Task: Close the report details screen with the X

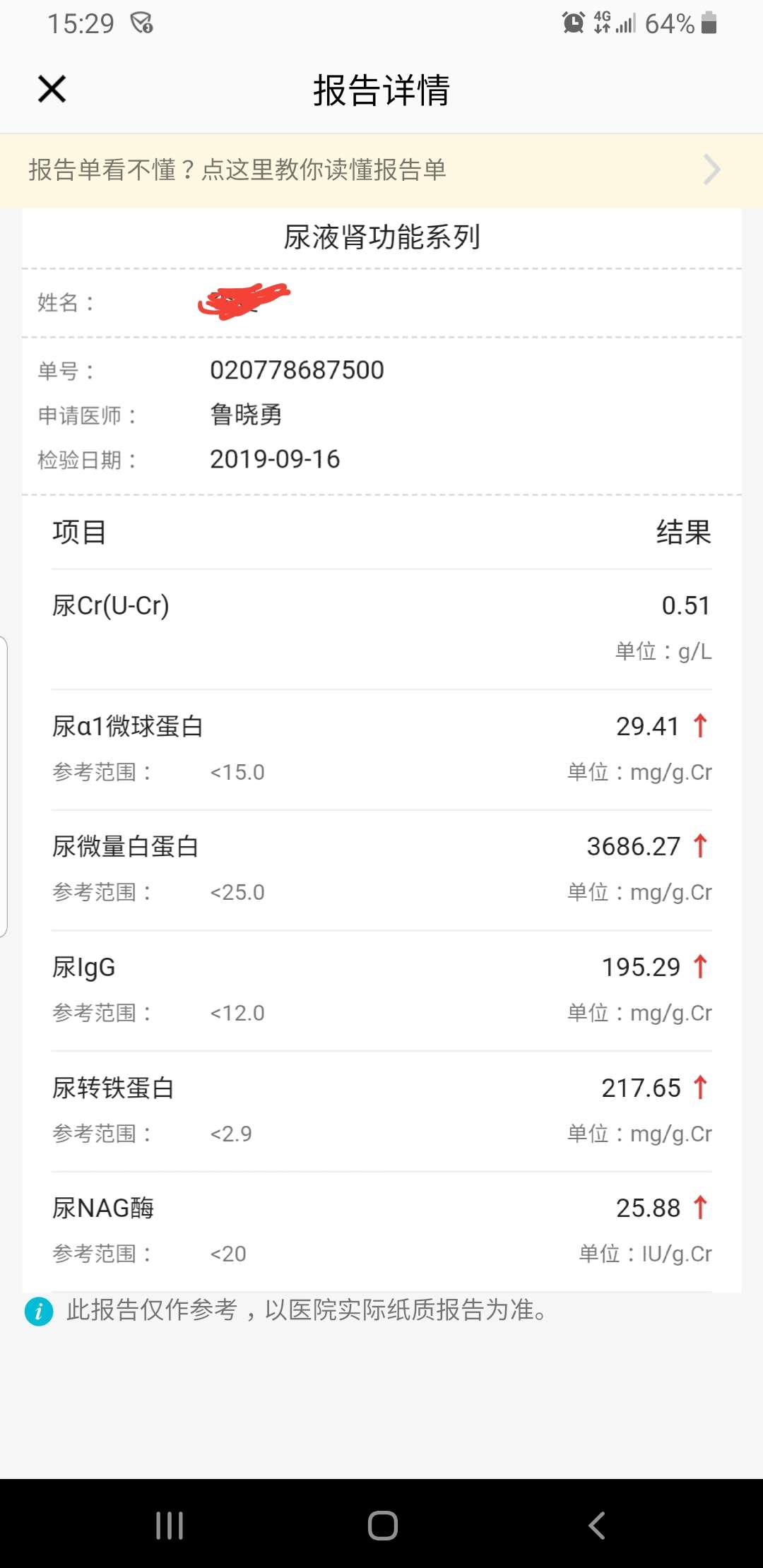Action: (x=51, y=89)
